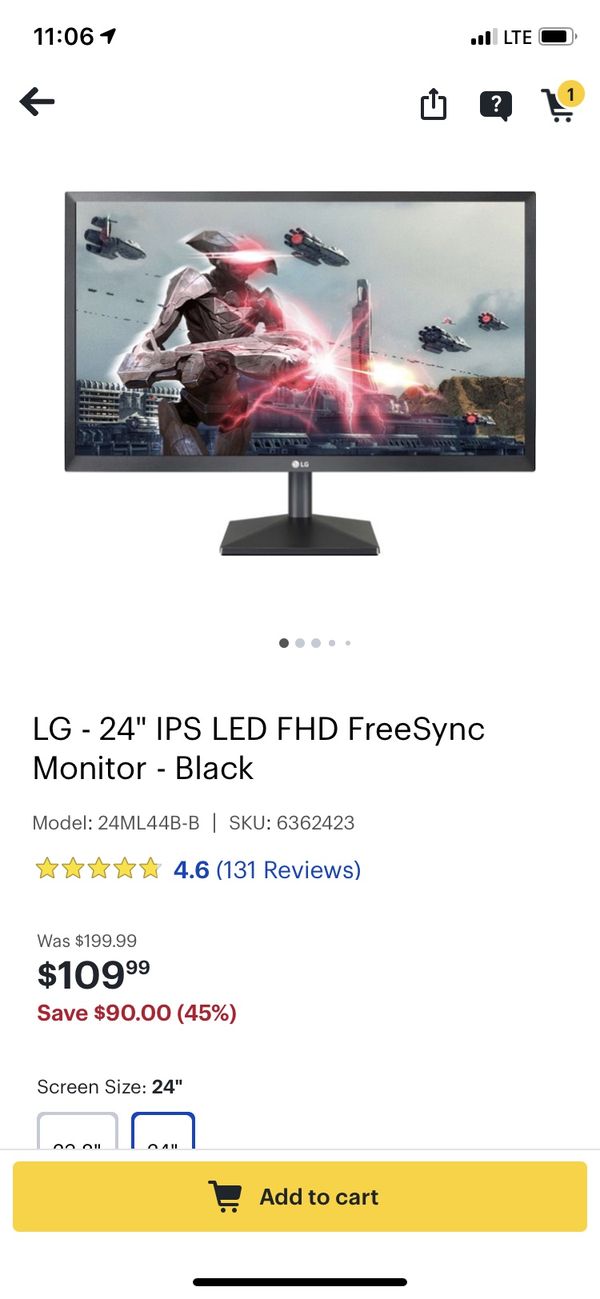Share this LG monitor listing
This screenshot has height=1299, width=600.
coord(433,103)
